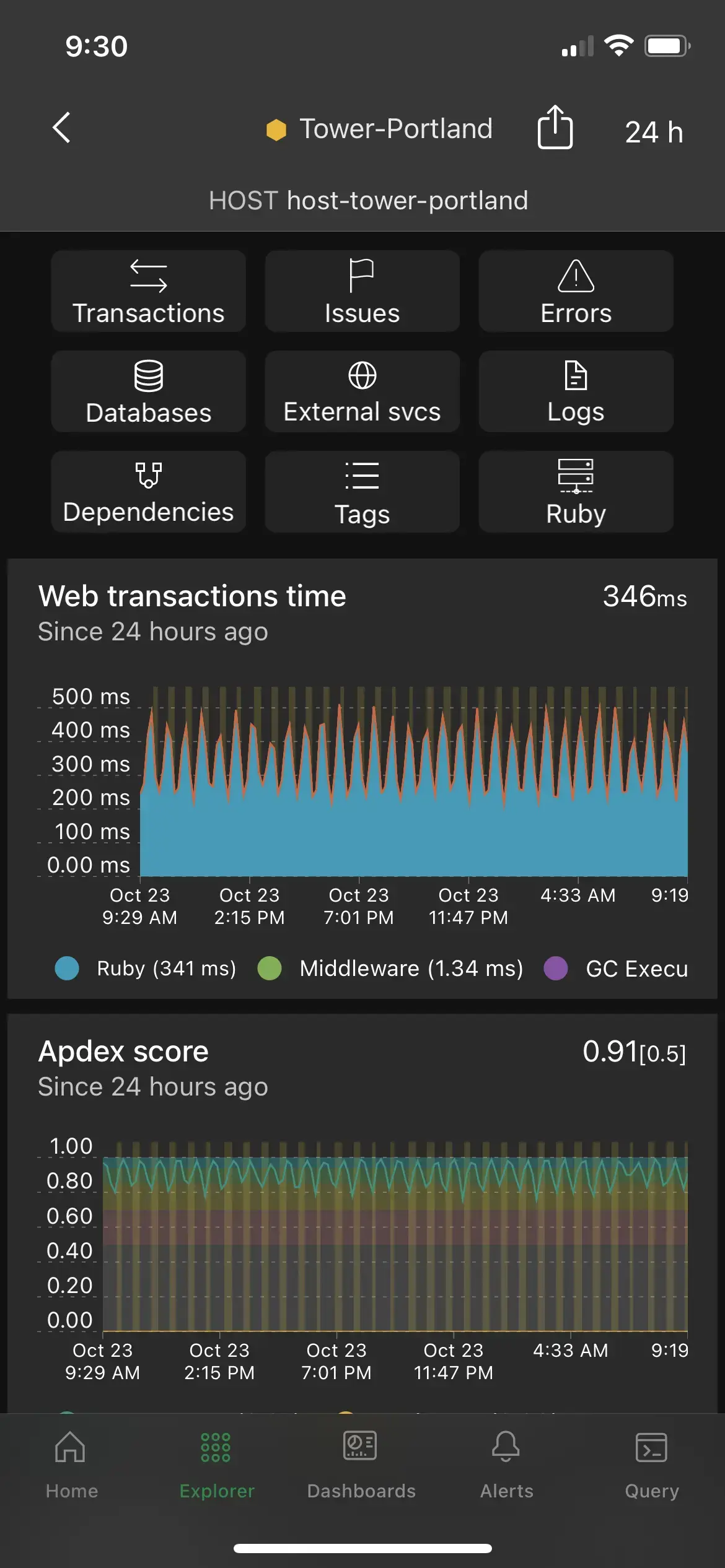Open the Transactions panel
Image resolution: width=725 pixels, height=1568 pixels.
click(148, 291)
